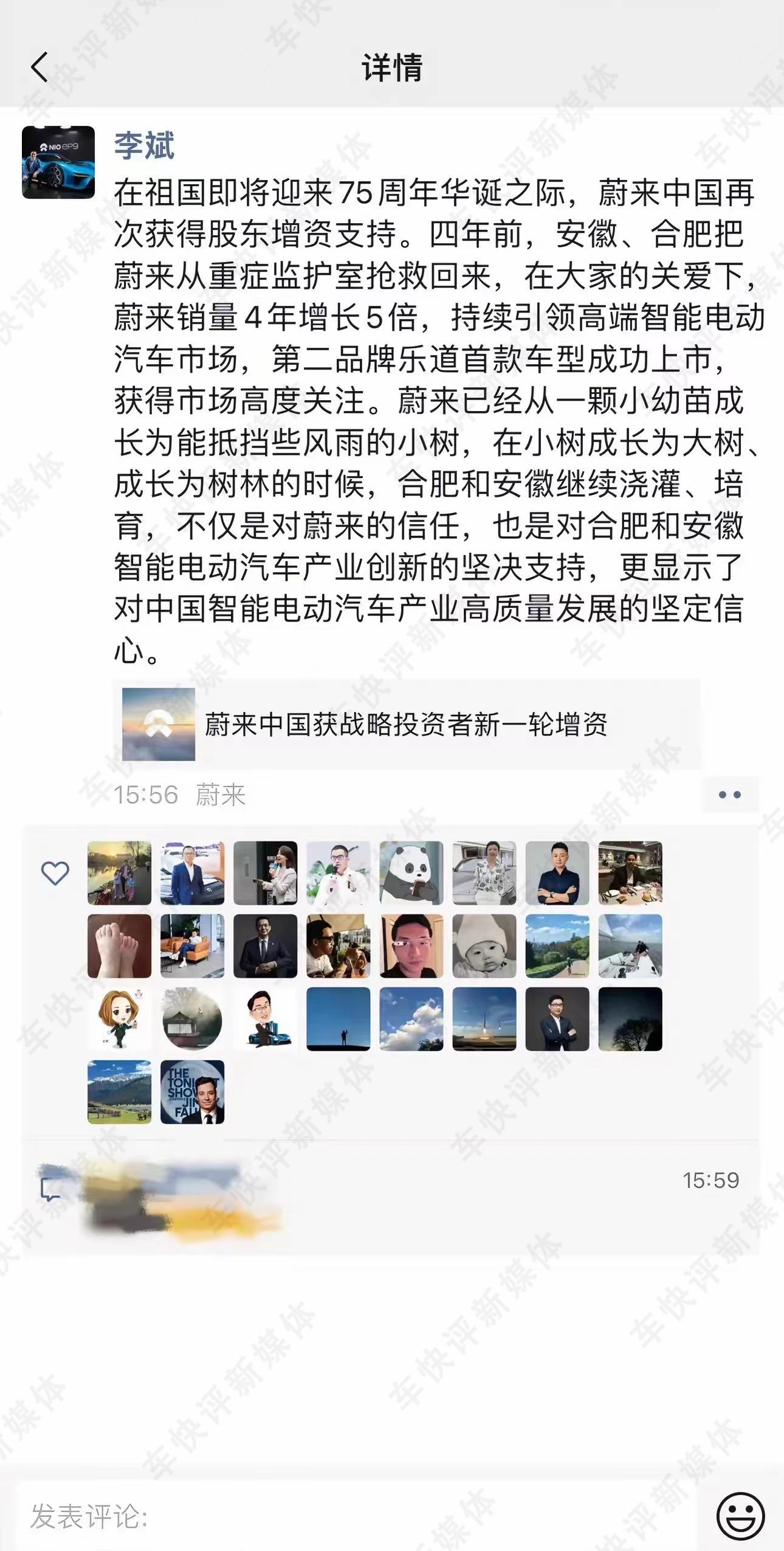Open 李斌's profile avatar
784x1551 pixels.
point(58,162)
